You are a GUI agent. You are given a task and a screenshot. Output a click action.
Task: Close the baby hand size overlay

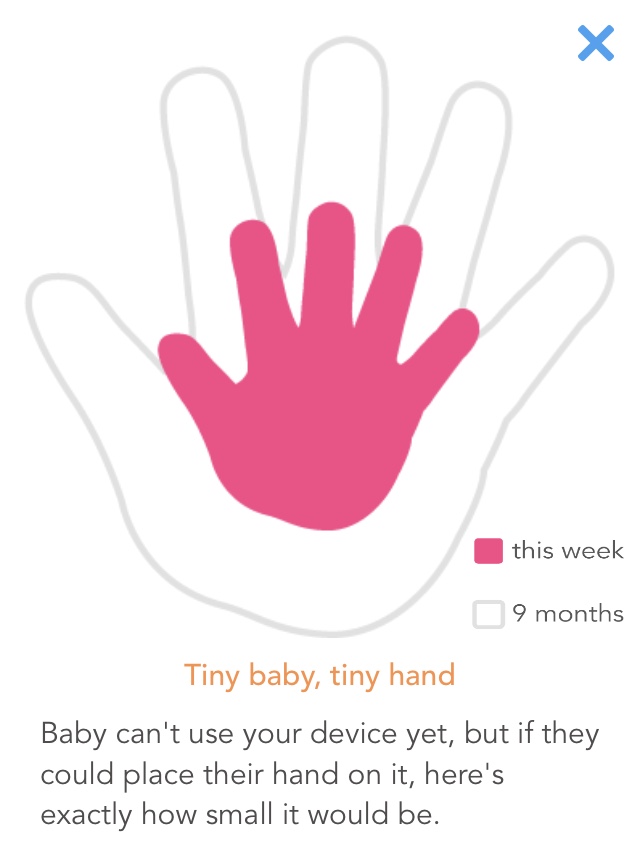coord(595,43)
